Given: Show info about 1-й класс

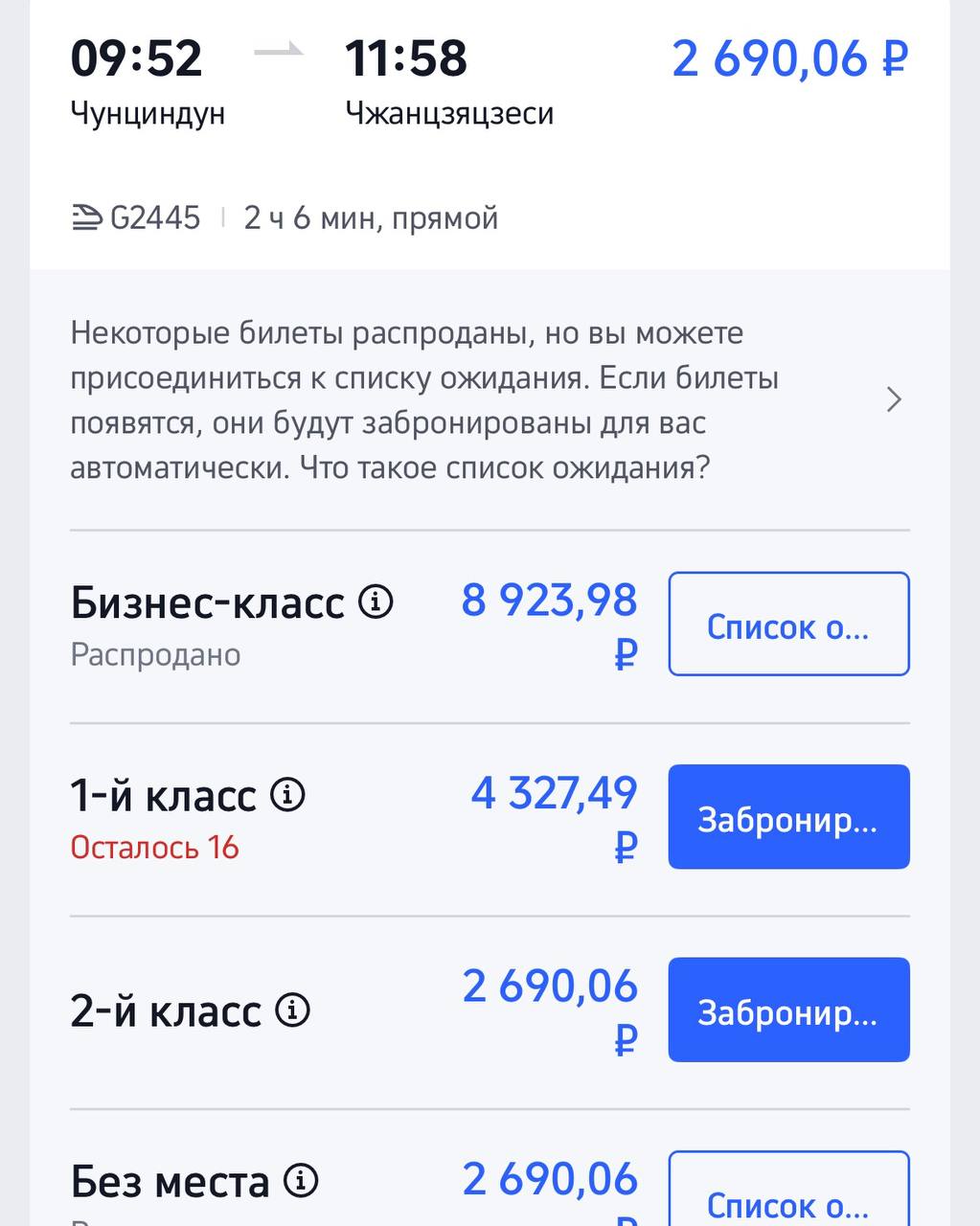Looking at the screenshot, I should (287, 795).
